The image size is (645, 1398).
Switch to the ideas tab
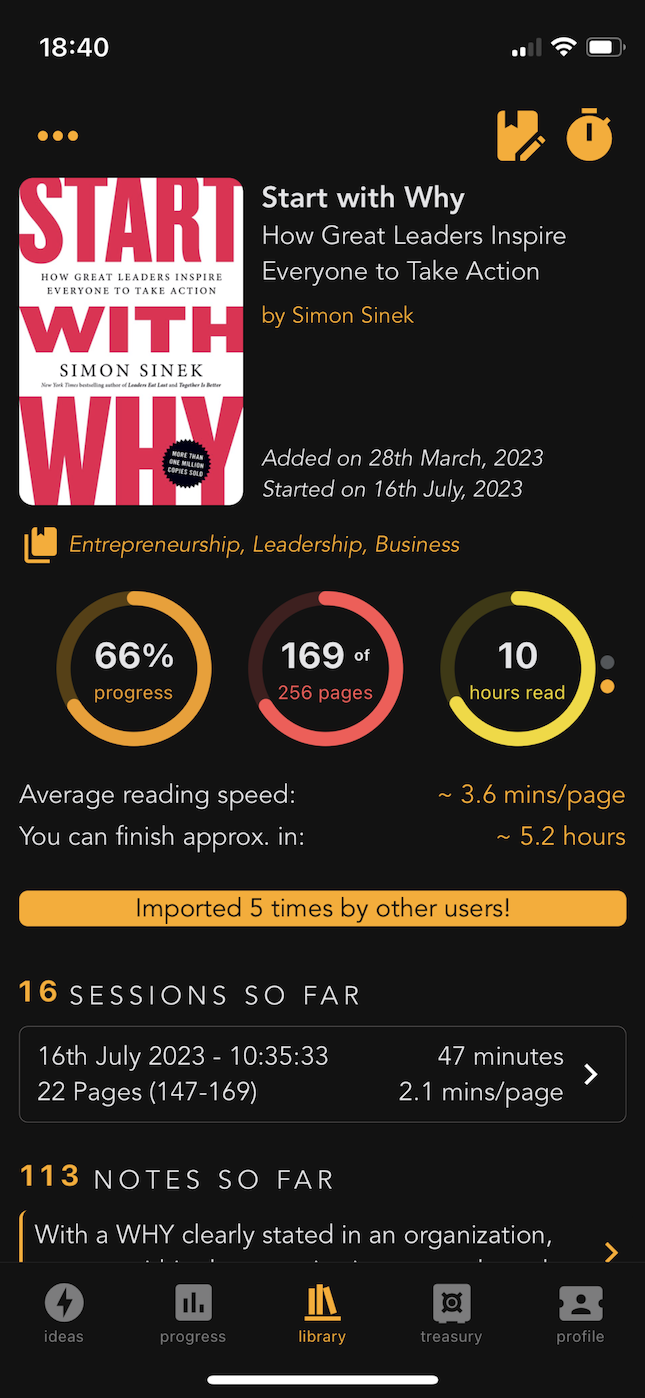[64, 1314]
